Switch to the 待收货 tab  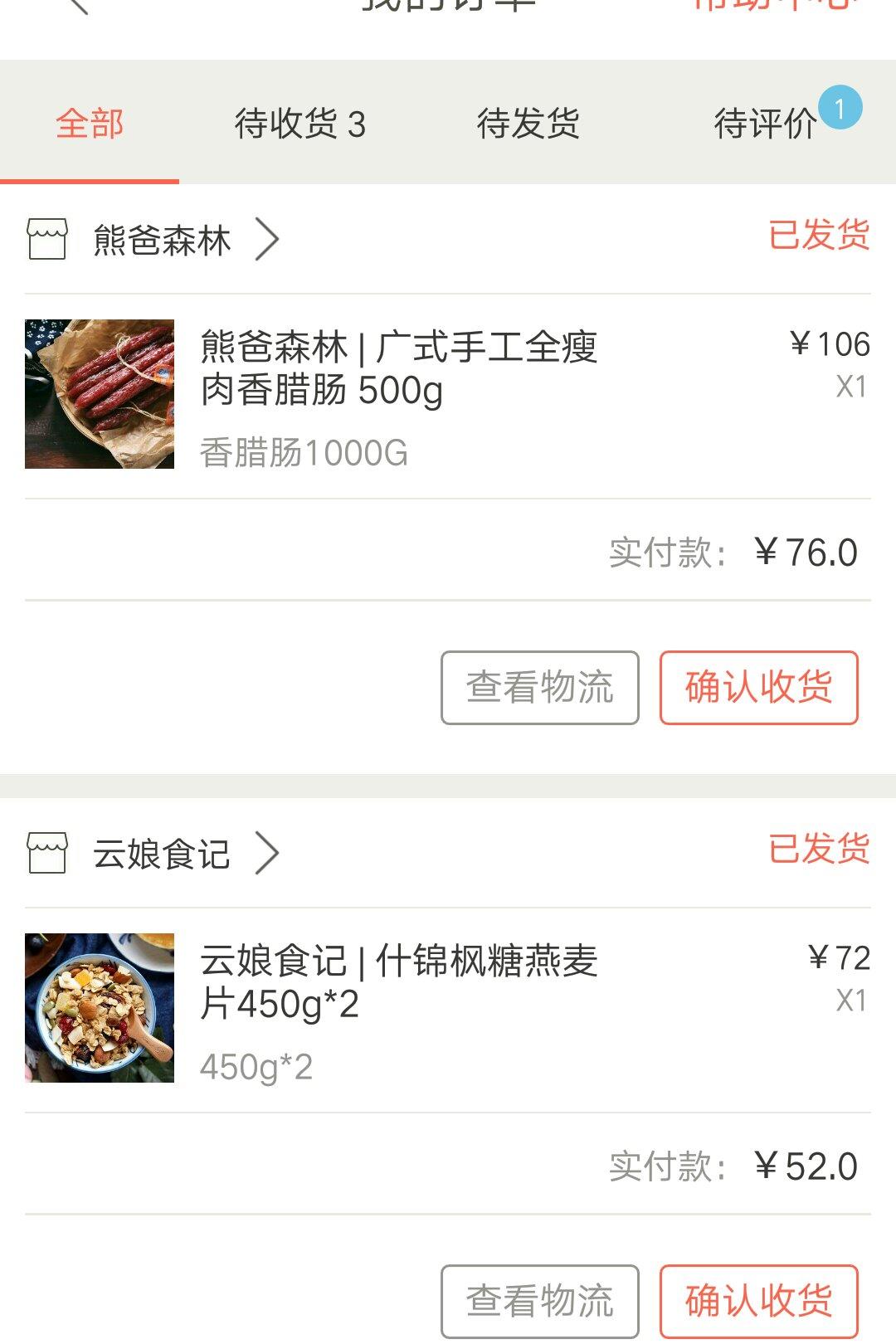pos(299,124)
